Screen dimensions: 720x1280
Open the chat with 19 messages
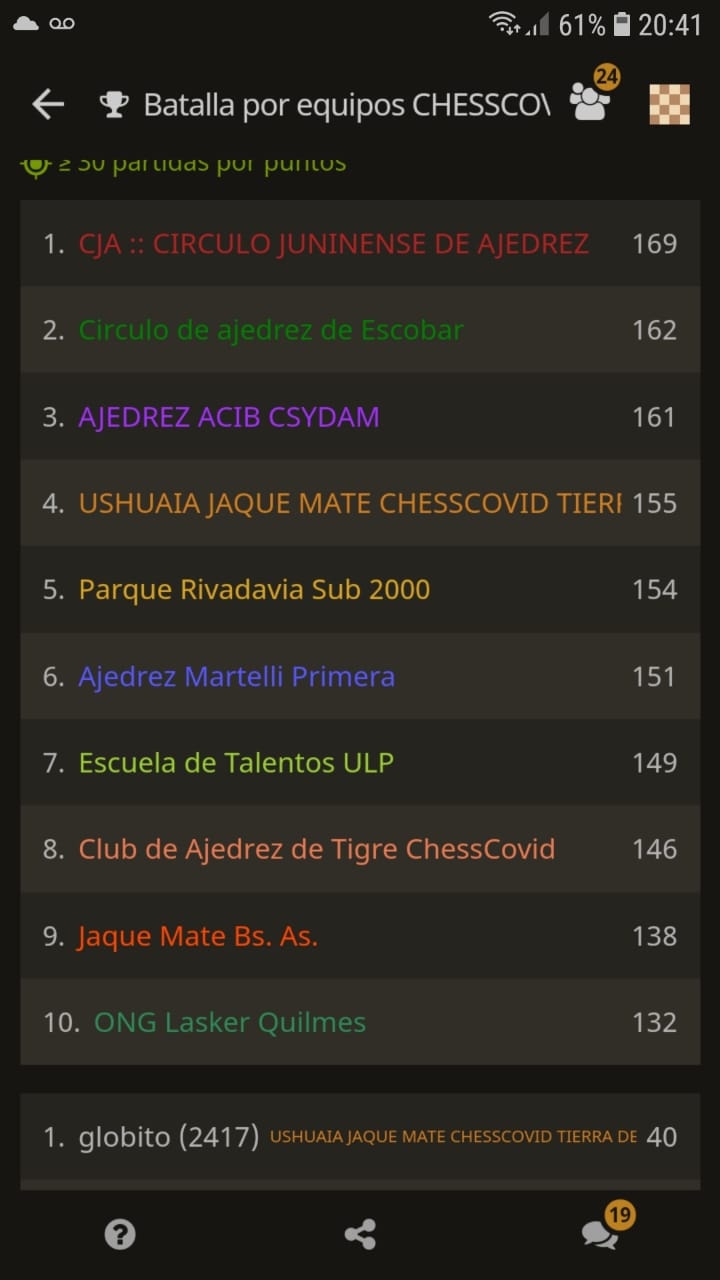click(600, 1233)
